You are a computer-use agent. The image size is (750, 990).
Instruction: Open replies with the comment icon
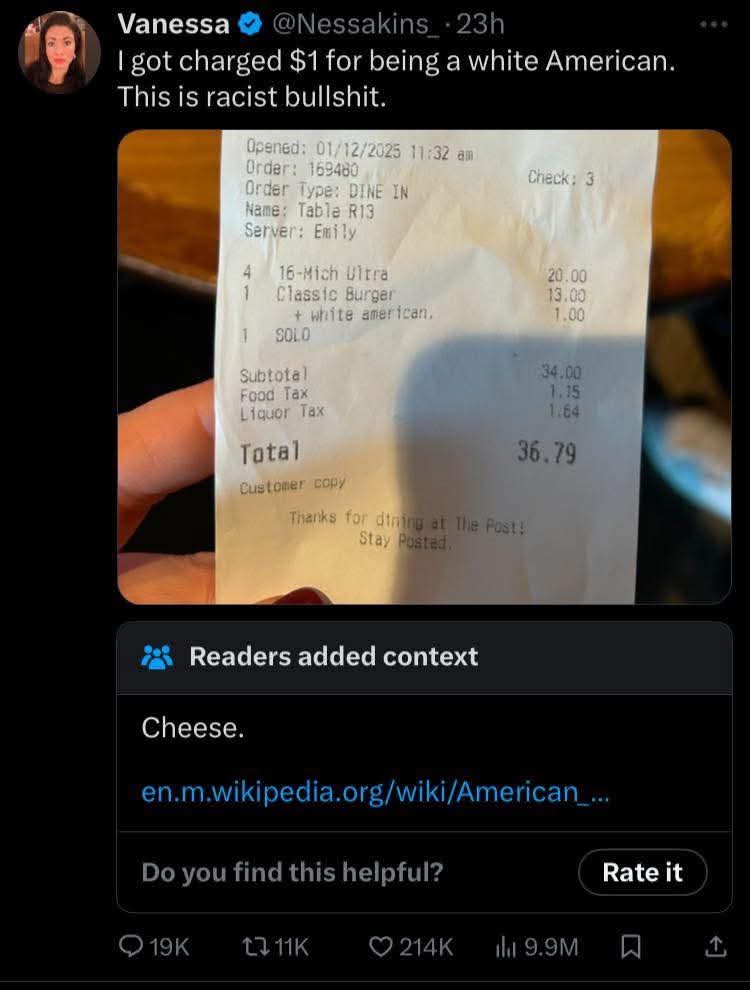coord(131,945)
